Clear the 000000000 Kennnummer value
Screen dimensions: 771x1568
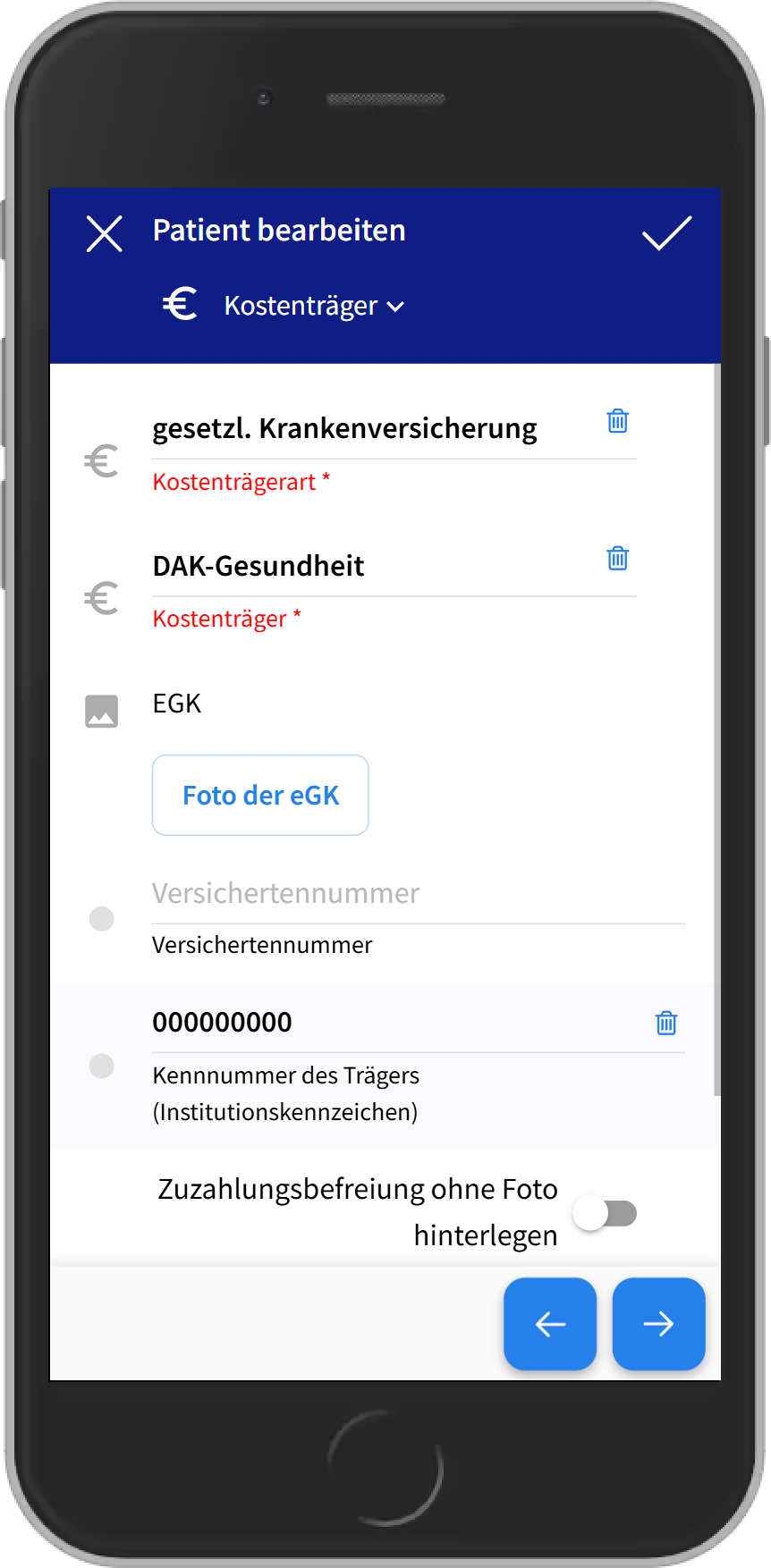click(666, 1023)
